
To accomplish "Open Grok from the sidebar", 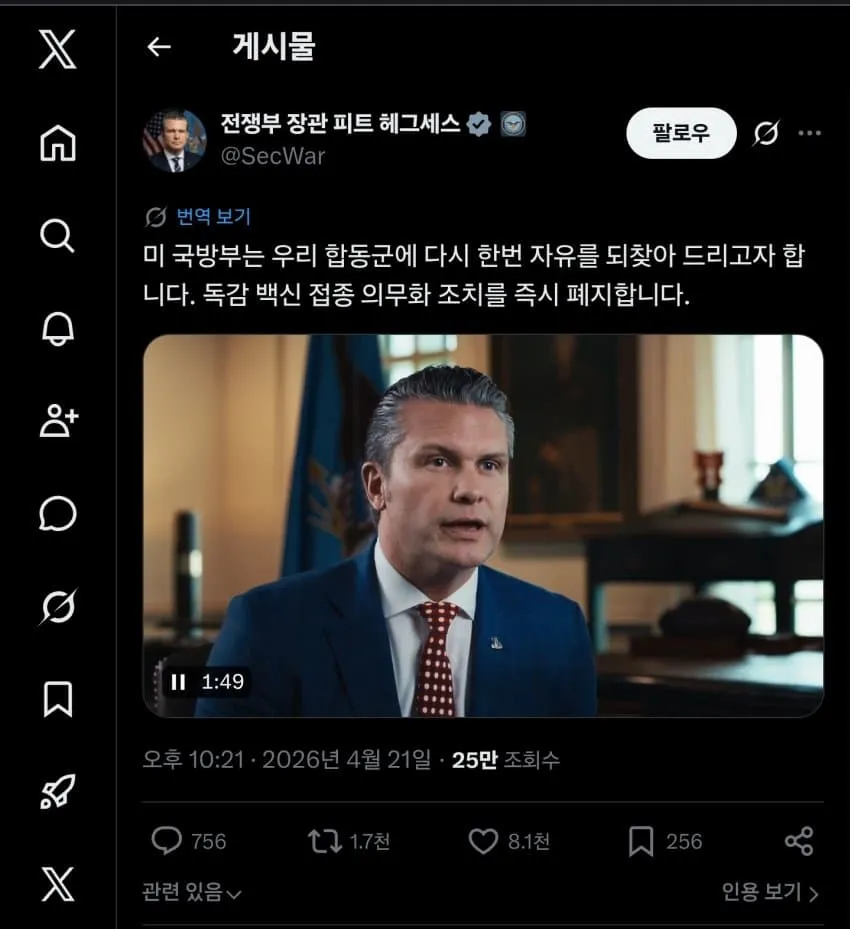I will click(57, 607).
